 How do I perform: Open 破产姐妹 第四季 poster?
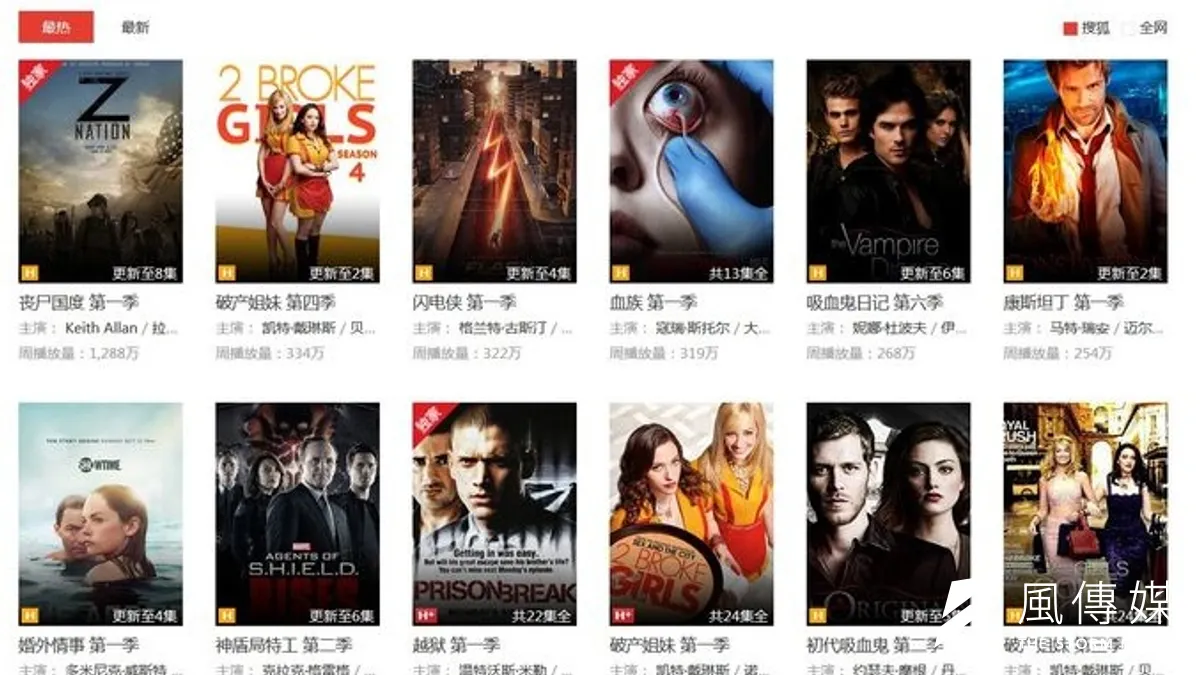[x=297, y=171]
